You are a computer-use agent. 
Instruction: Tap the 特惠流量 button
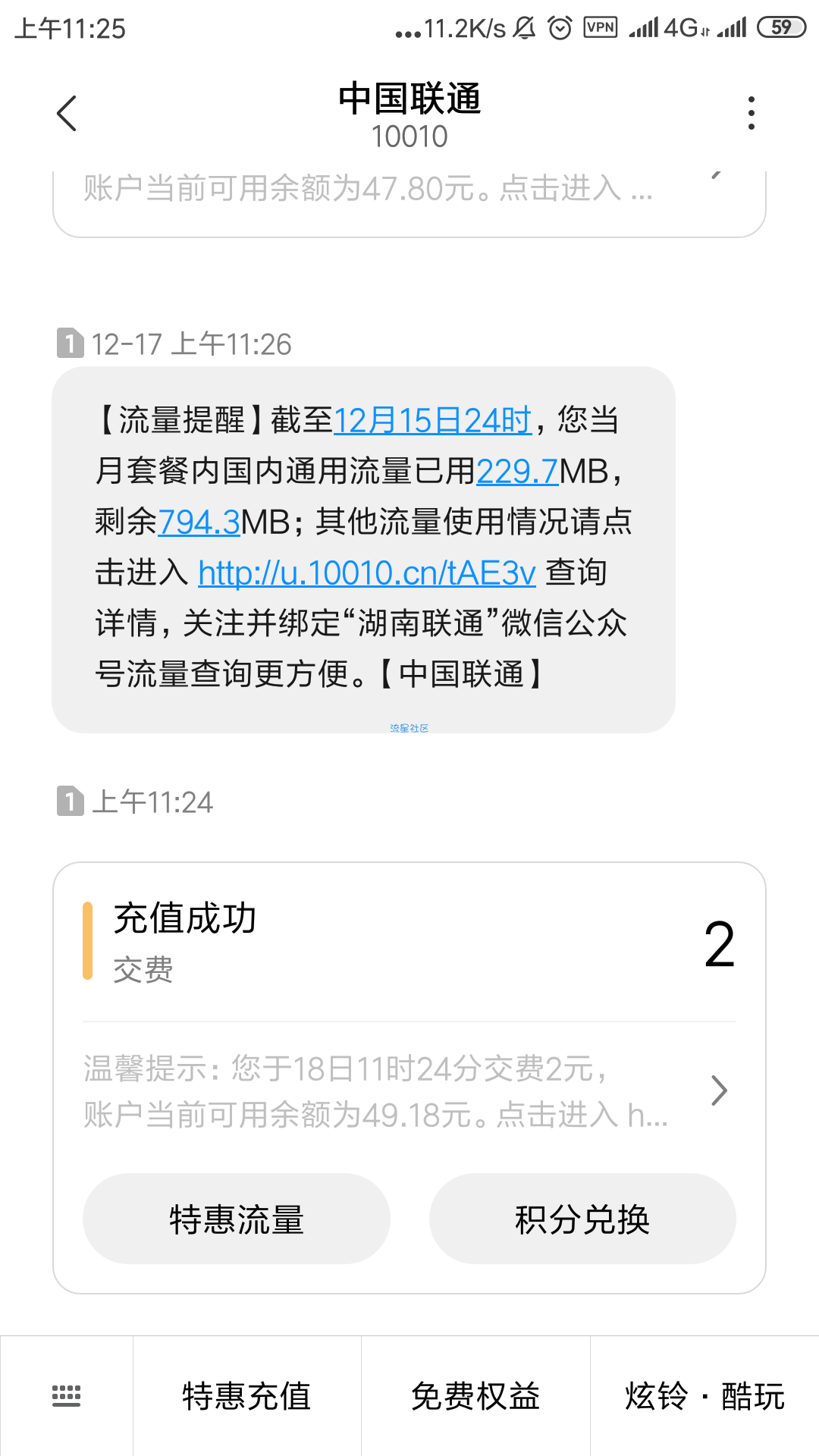pos(237,1219)
